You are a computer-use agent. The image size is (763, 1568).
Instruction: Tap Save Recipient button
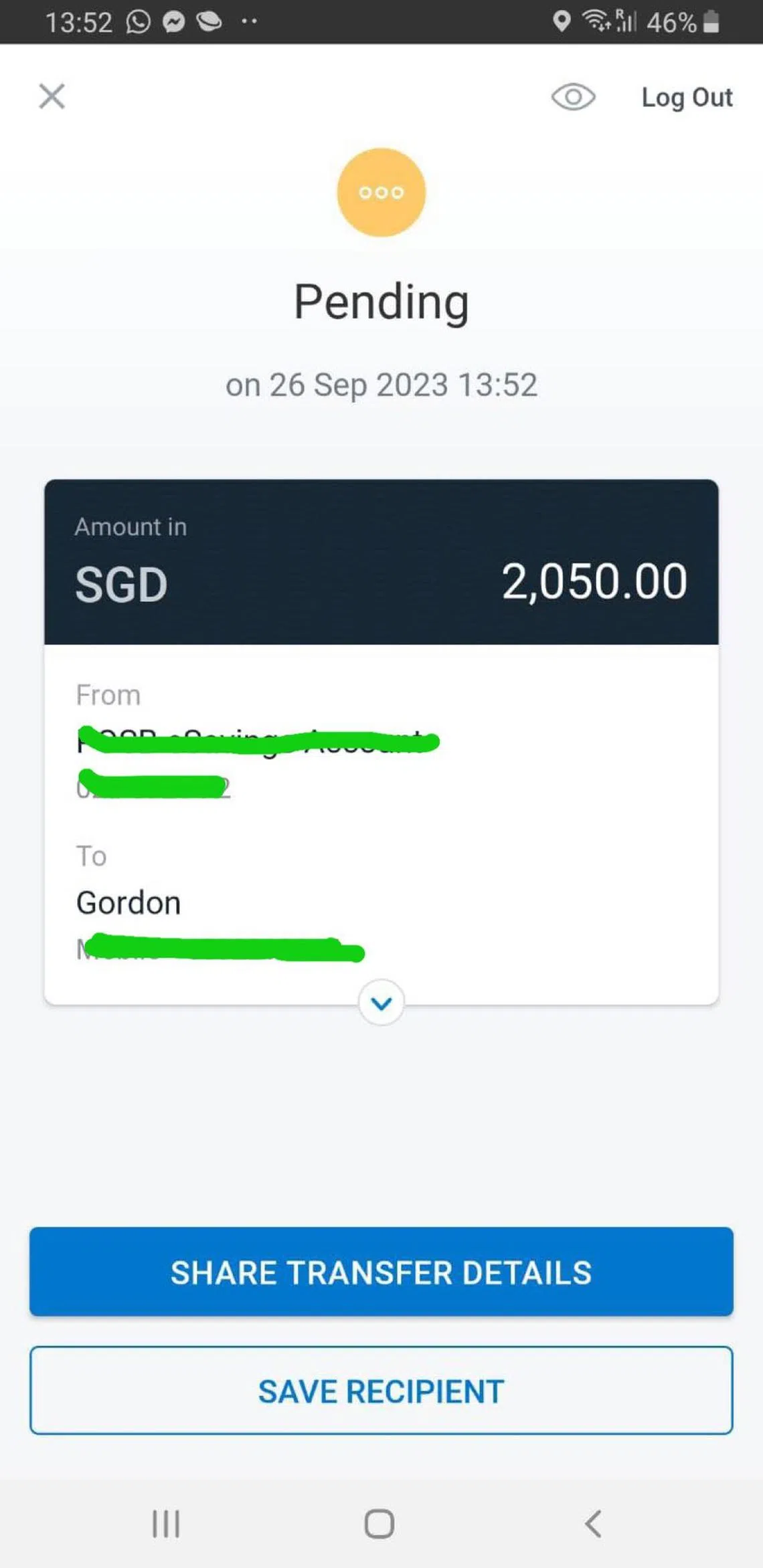point(381,1391)
